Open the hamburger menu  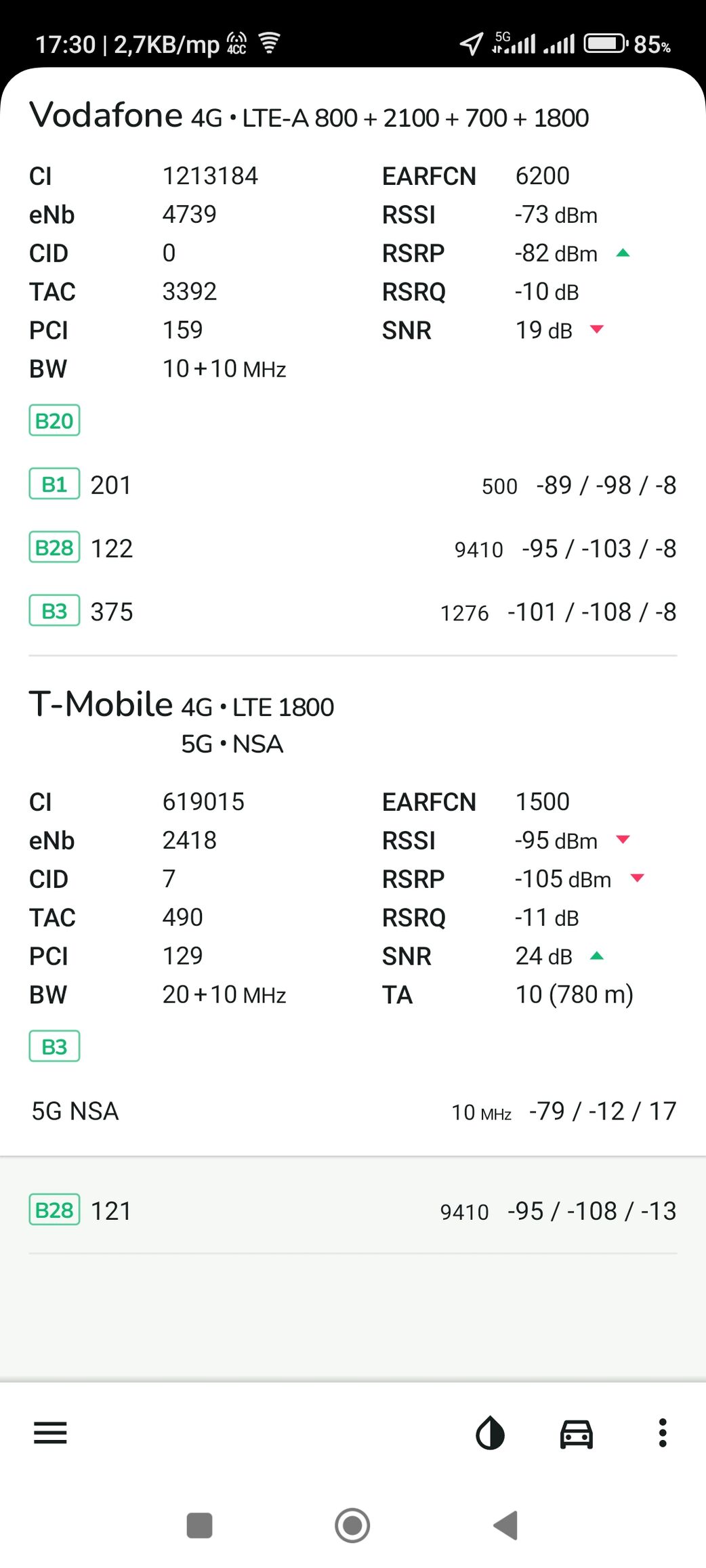pos(50,1433)
